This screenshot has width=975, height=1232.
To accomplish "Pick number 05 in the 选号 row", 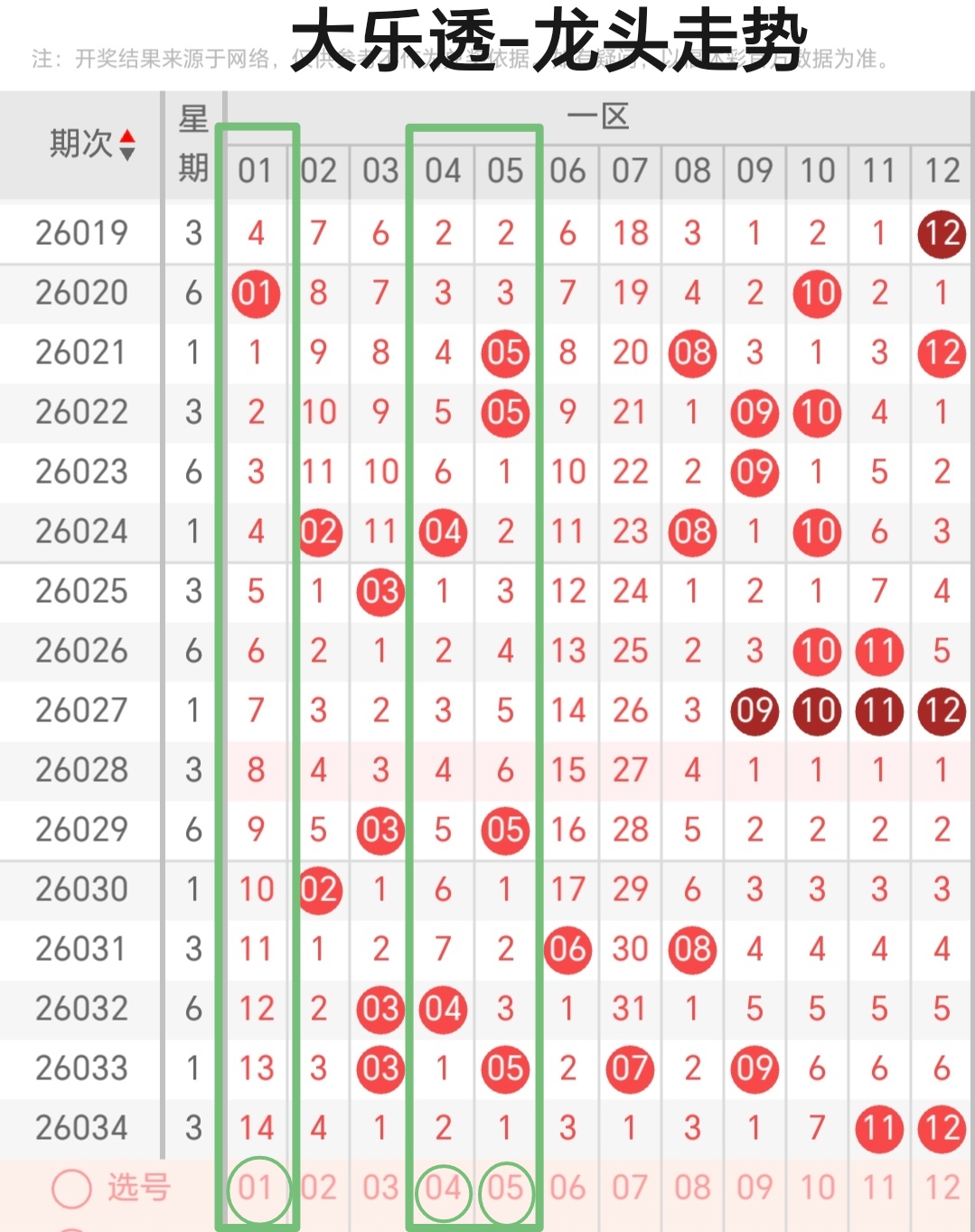I will (x=505, y=1189).
